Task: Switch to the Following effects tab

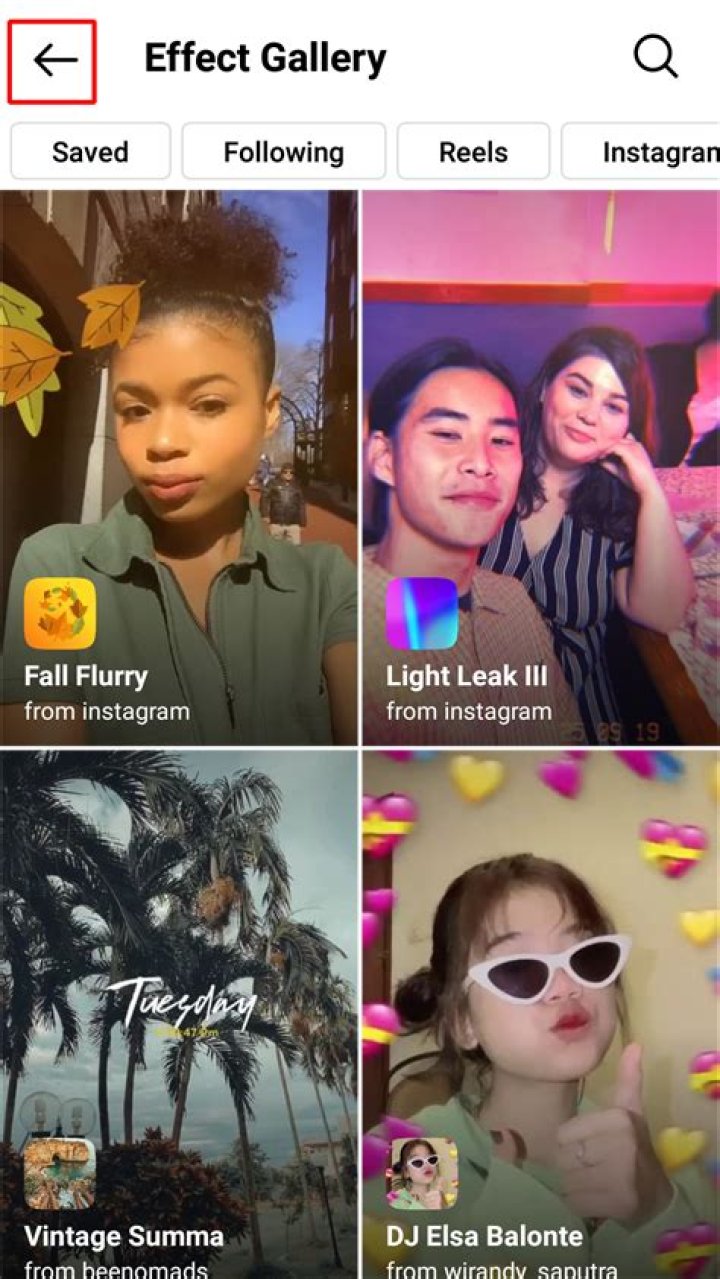Action: point(283,151)
